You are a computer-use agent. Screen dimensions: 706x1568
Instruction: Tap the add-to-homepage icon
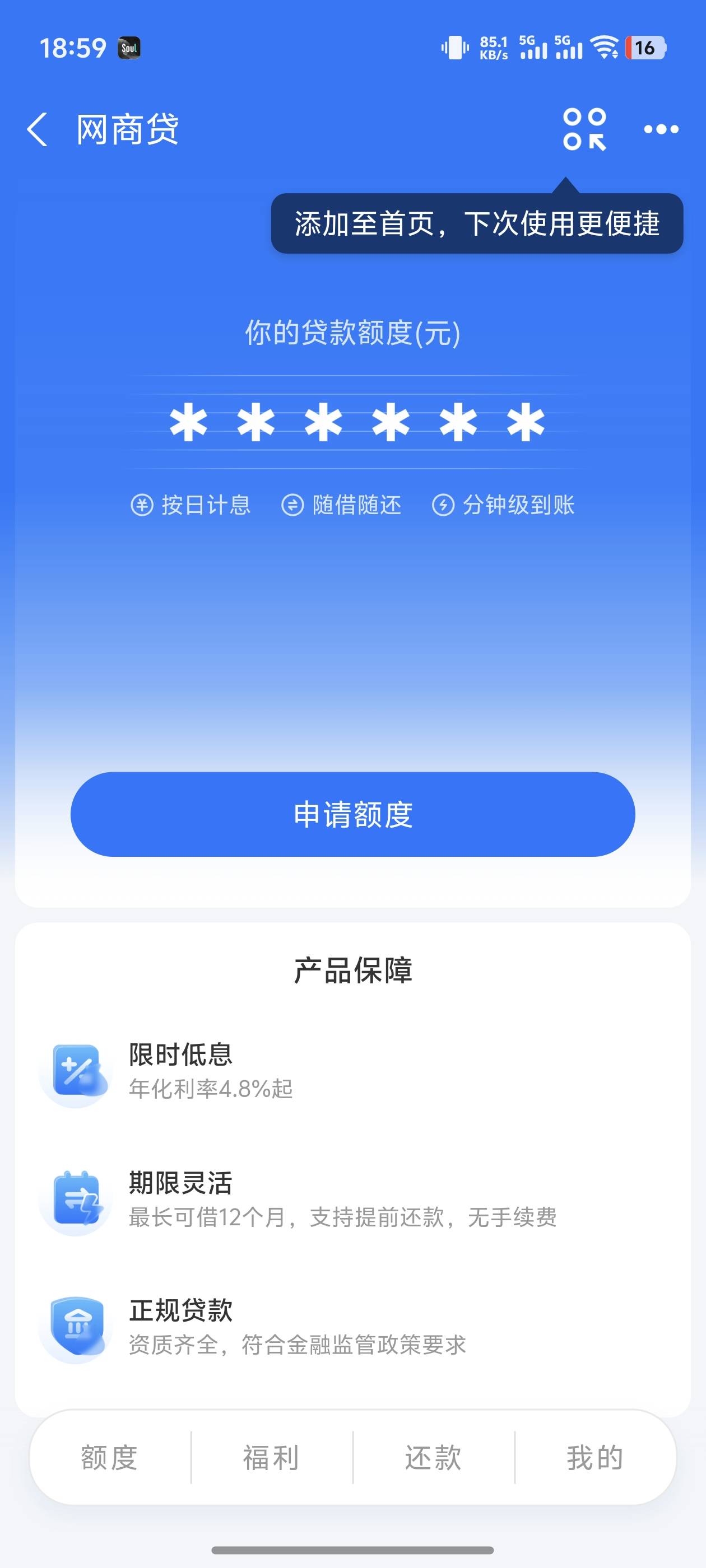pyautogui.click(x=584, y=129)
